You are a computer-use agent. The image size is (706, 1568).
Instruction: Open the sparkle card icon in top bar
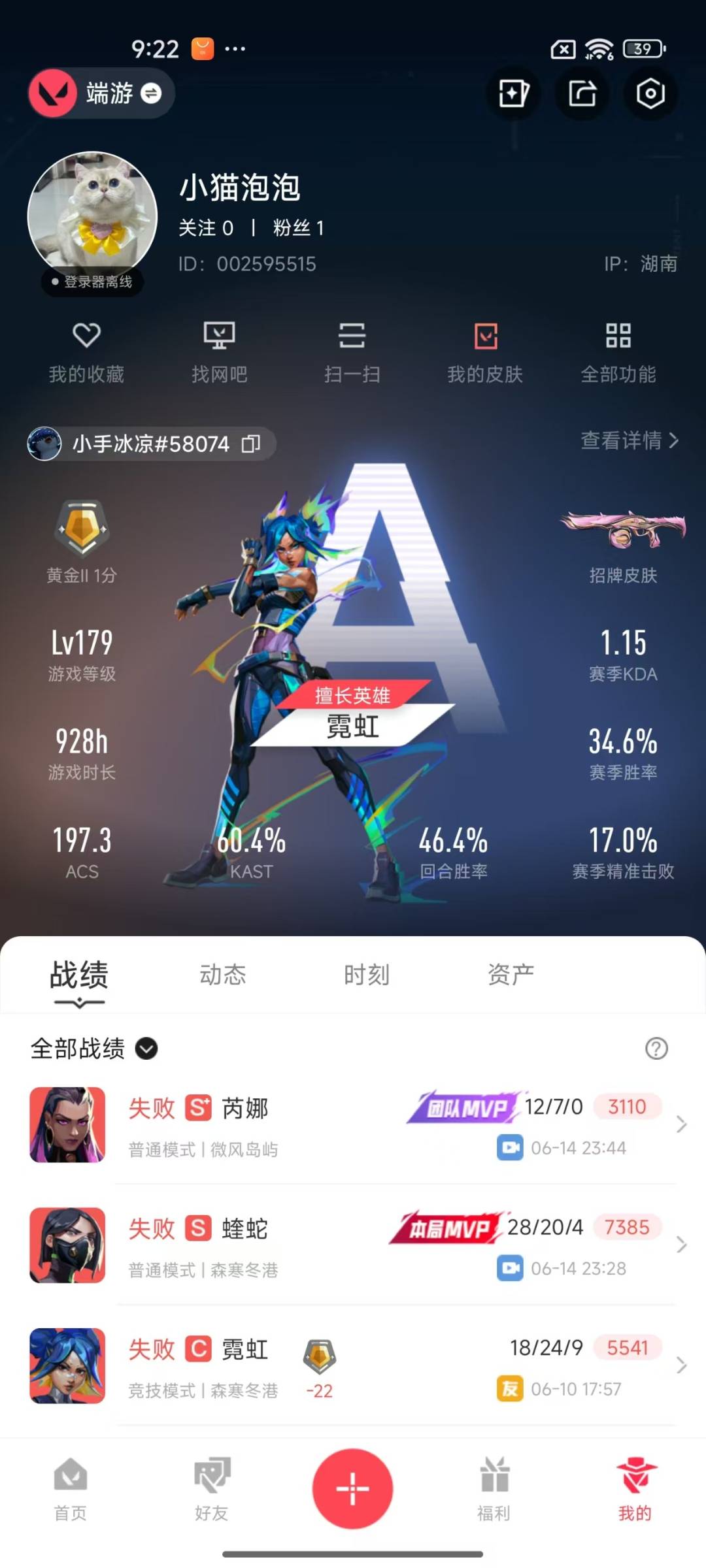(x=514, y=93)
